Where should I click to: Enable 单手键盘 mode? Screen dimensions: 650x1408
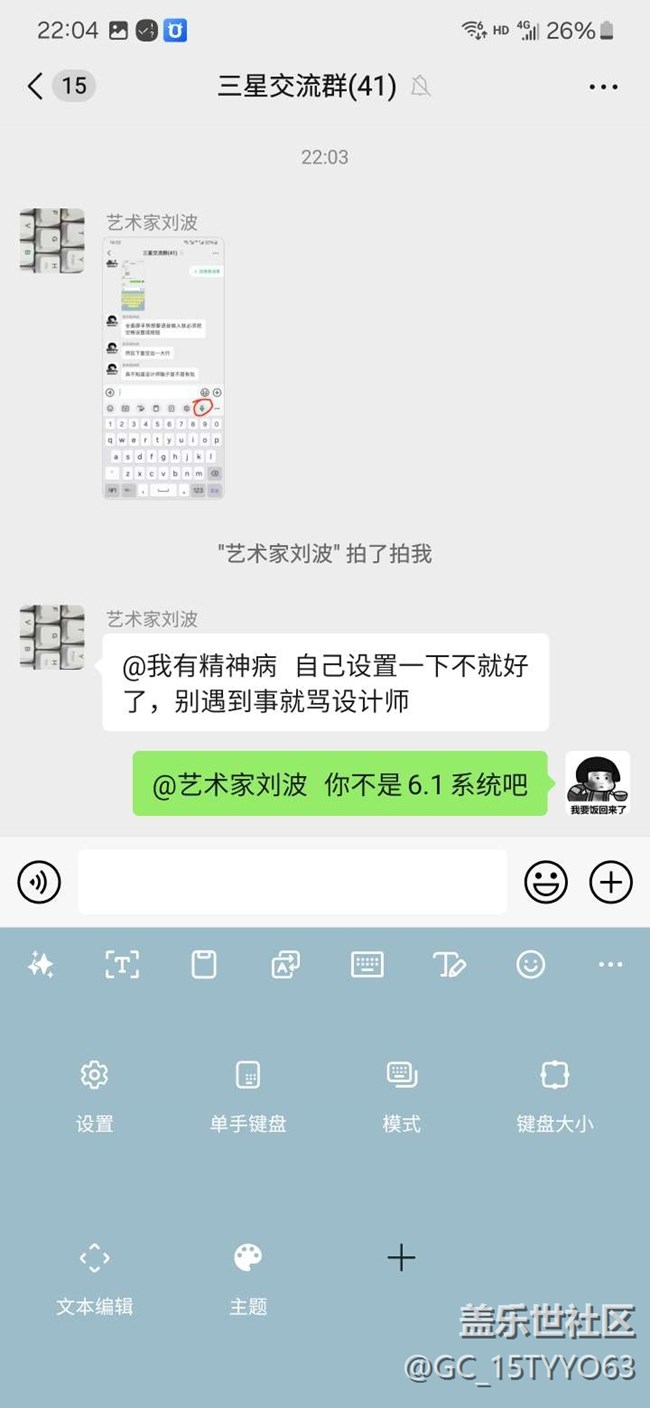(x=248, y=1096)
